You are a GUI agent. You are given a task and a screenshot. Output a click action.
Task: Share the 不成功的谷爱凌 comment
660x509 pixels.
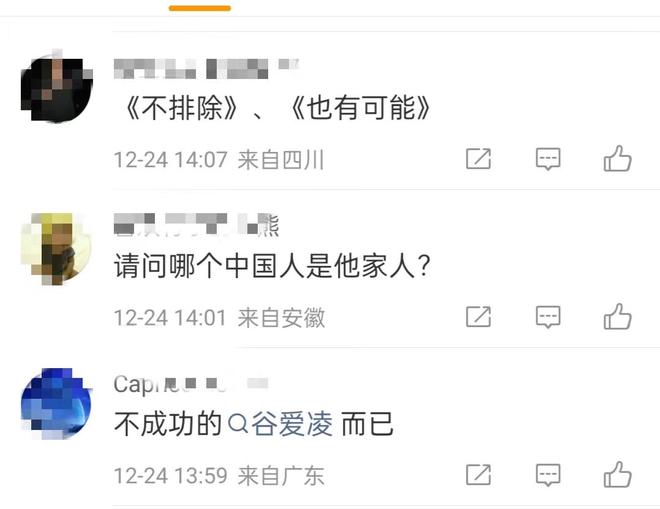[479, 475]
